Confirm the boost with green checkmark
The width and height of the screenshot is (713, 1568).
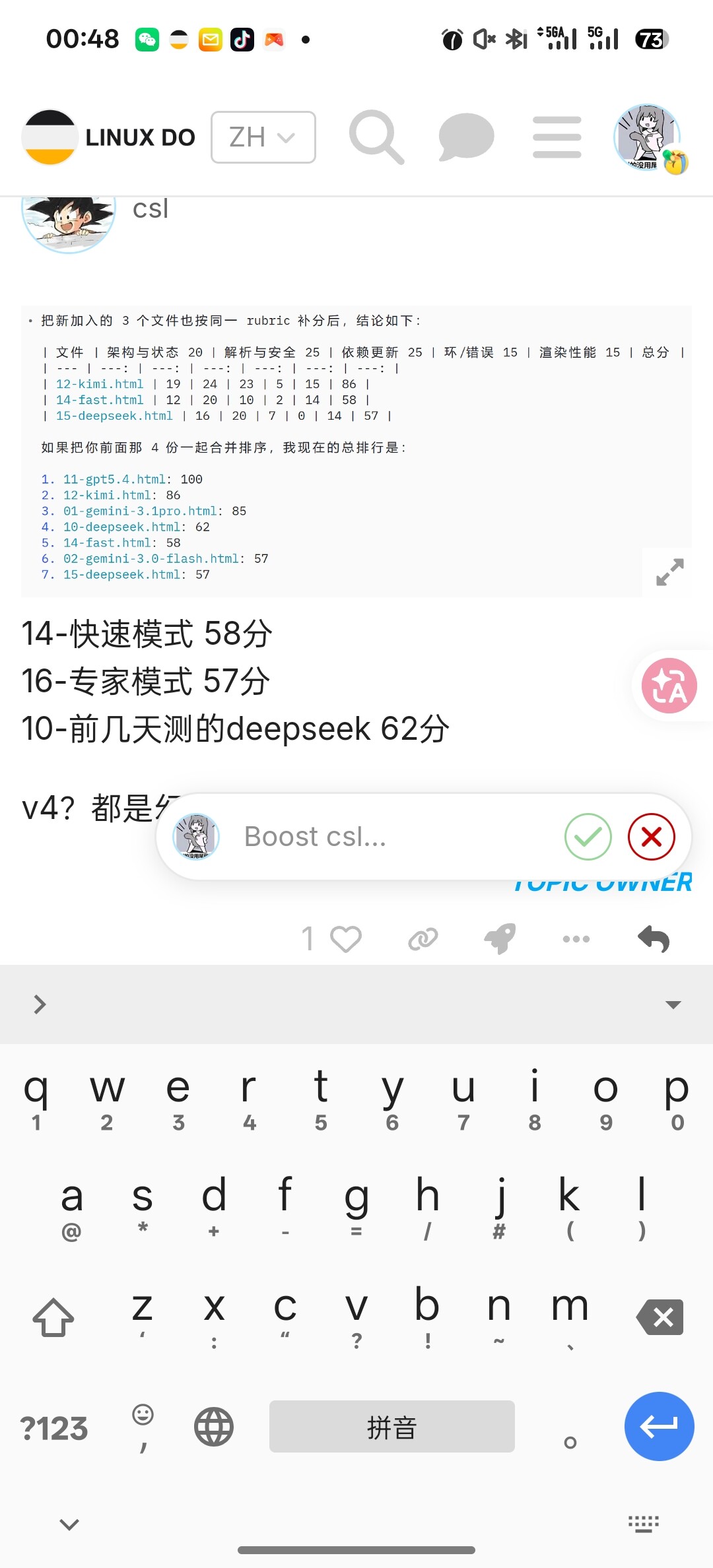pos(588,837)
